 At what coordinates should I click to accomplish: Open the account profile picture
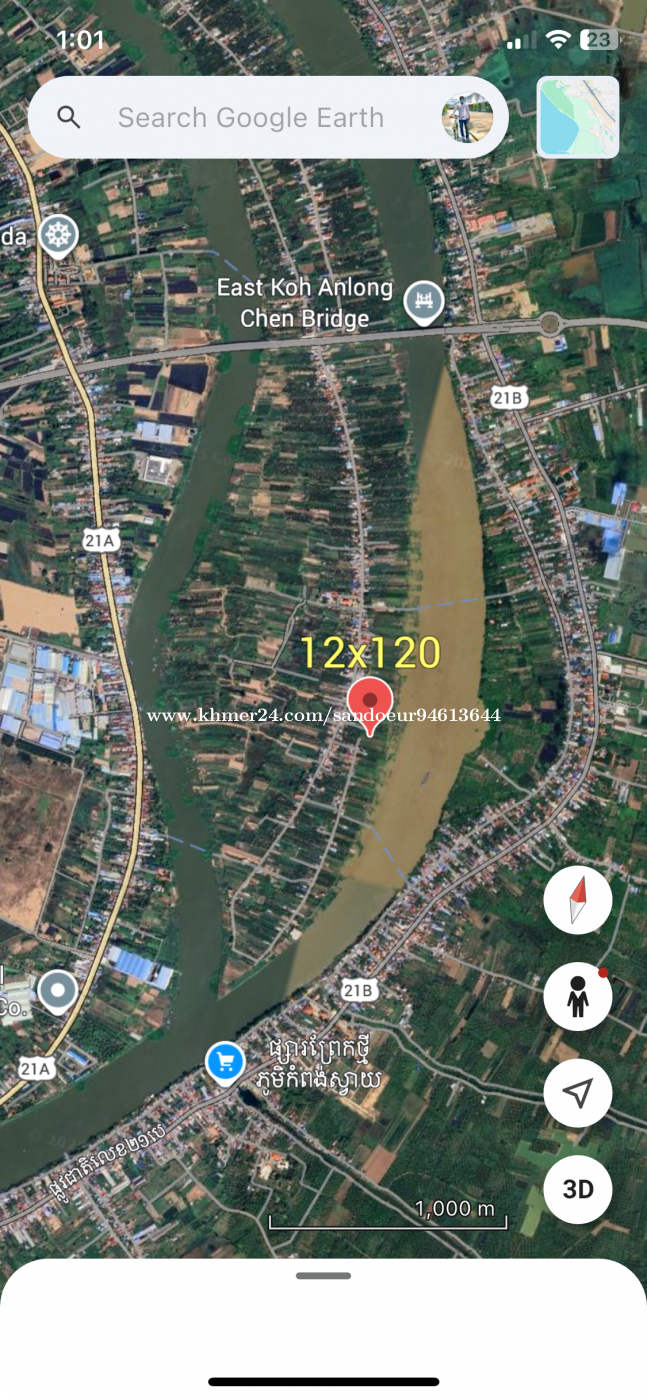[x=467, y=118]
